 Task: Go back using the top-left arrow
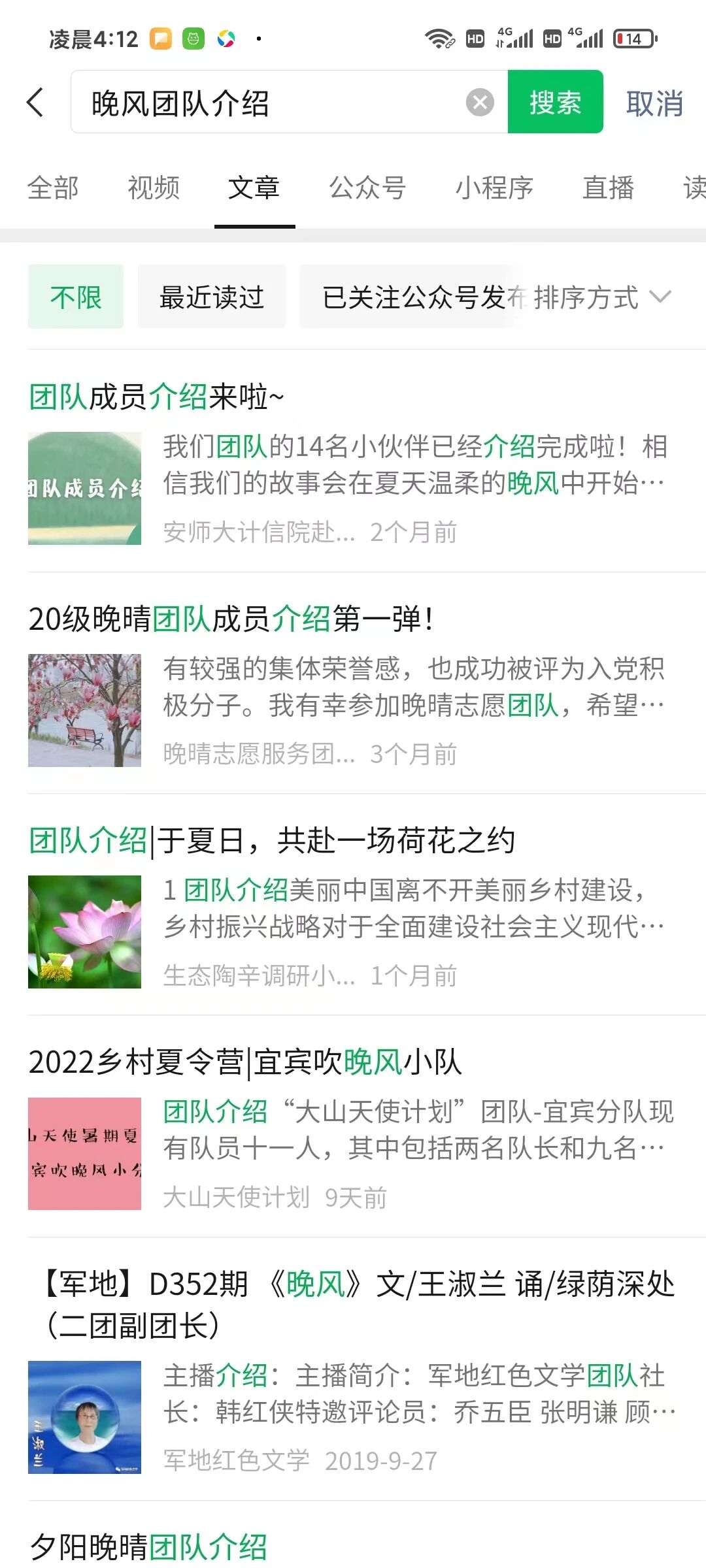(35, 103)
